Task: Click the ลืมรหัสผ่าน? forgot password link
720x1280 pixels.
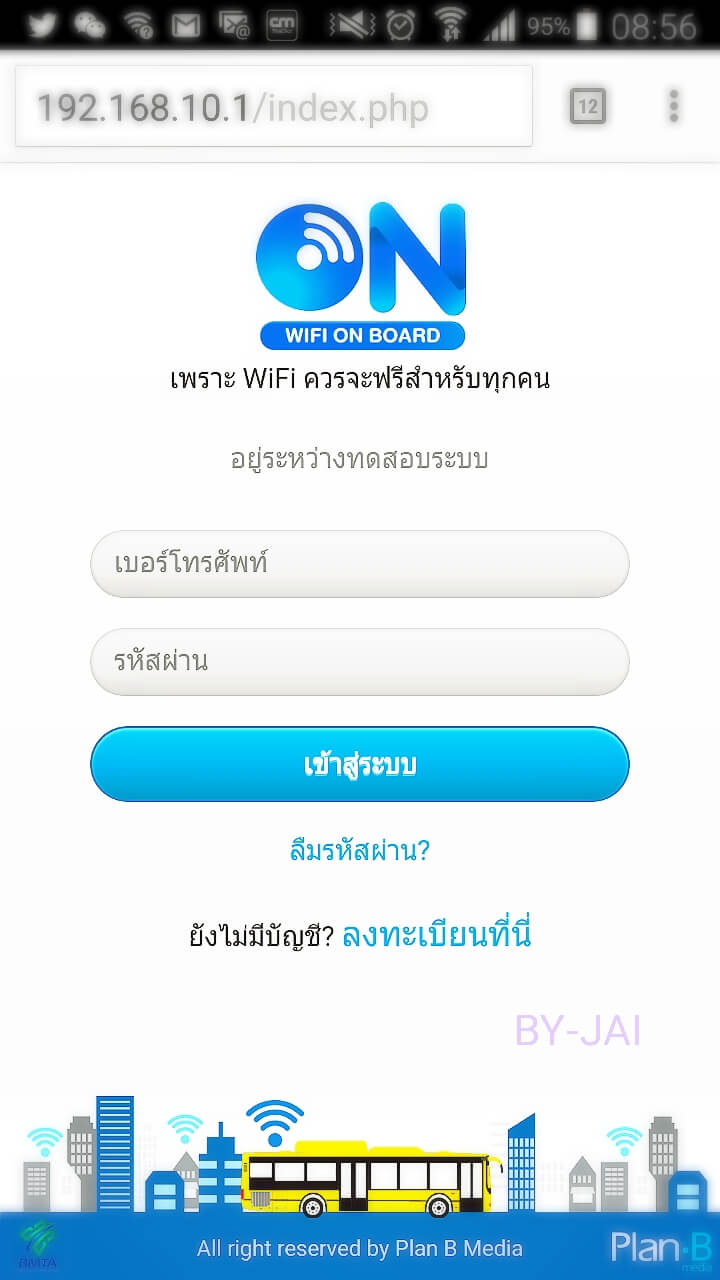Action: tap(360, 851)
